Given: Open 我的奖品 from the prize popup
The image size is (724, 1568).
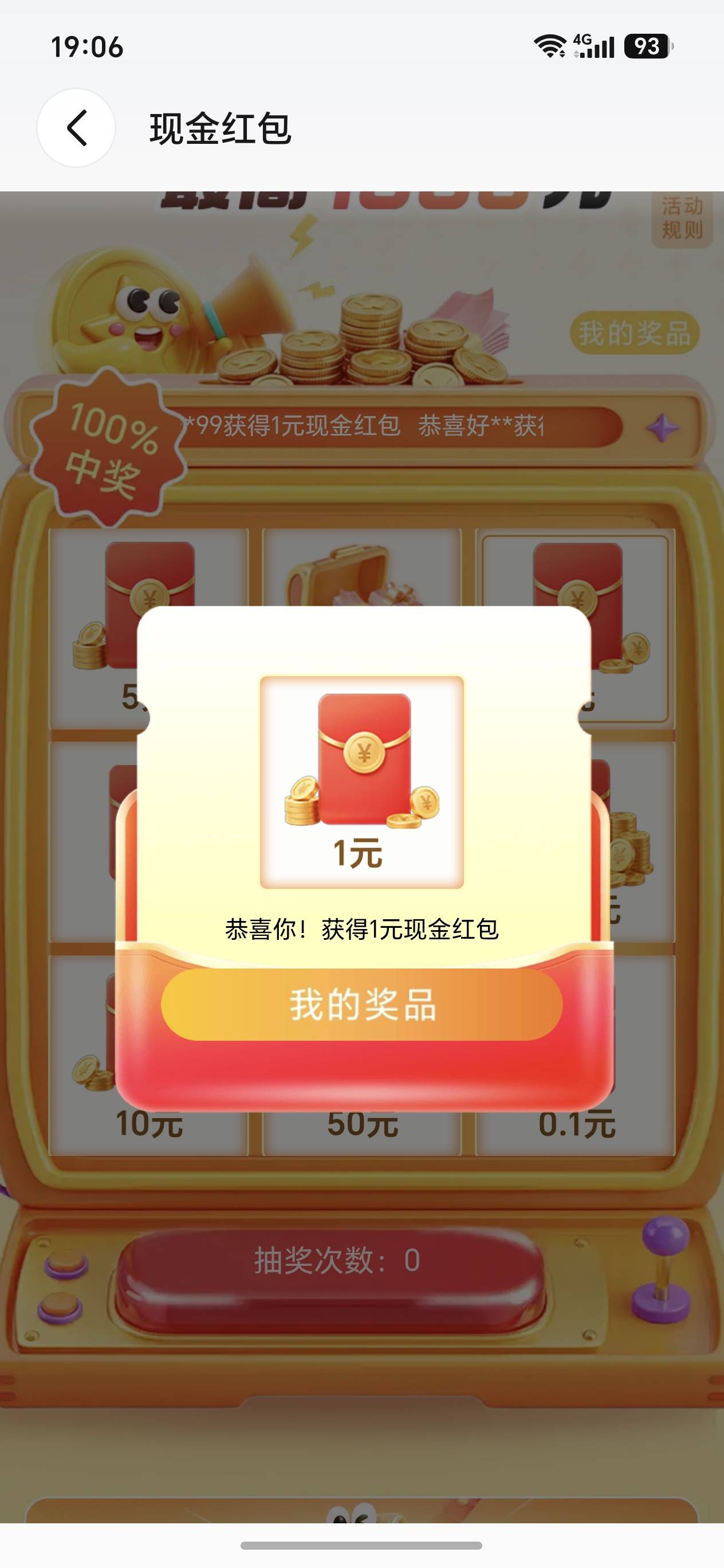Looking at the screenshot, I should [361, 1004].
